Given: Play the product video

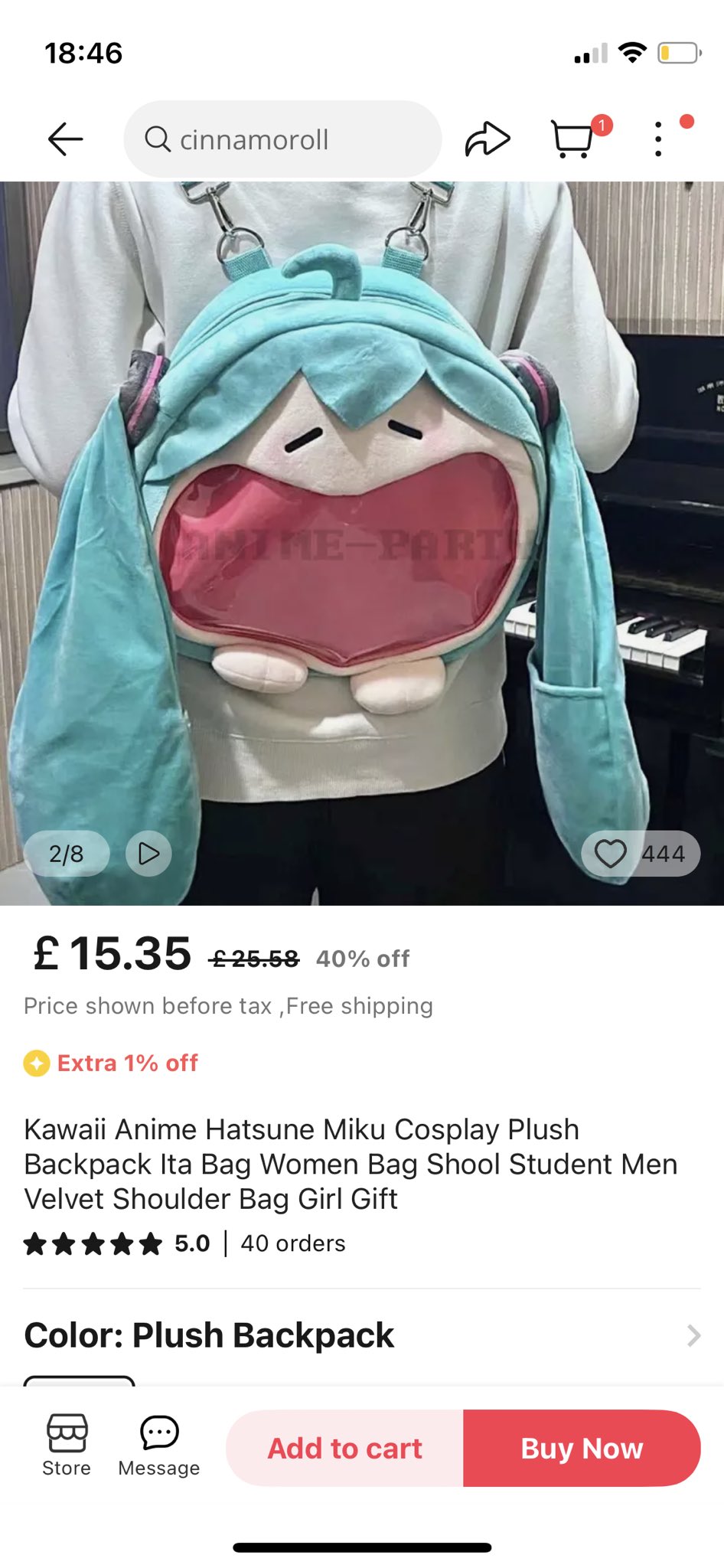Looking at the screenshot, I should coord(148,853).
